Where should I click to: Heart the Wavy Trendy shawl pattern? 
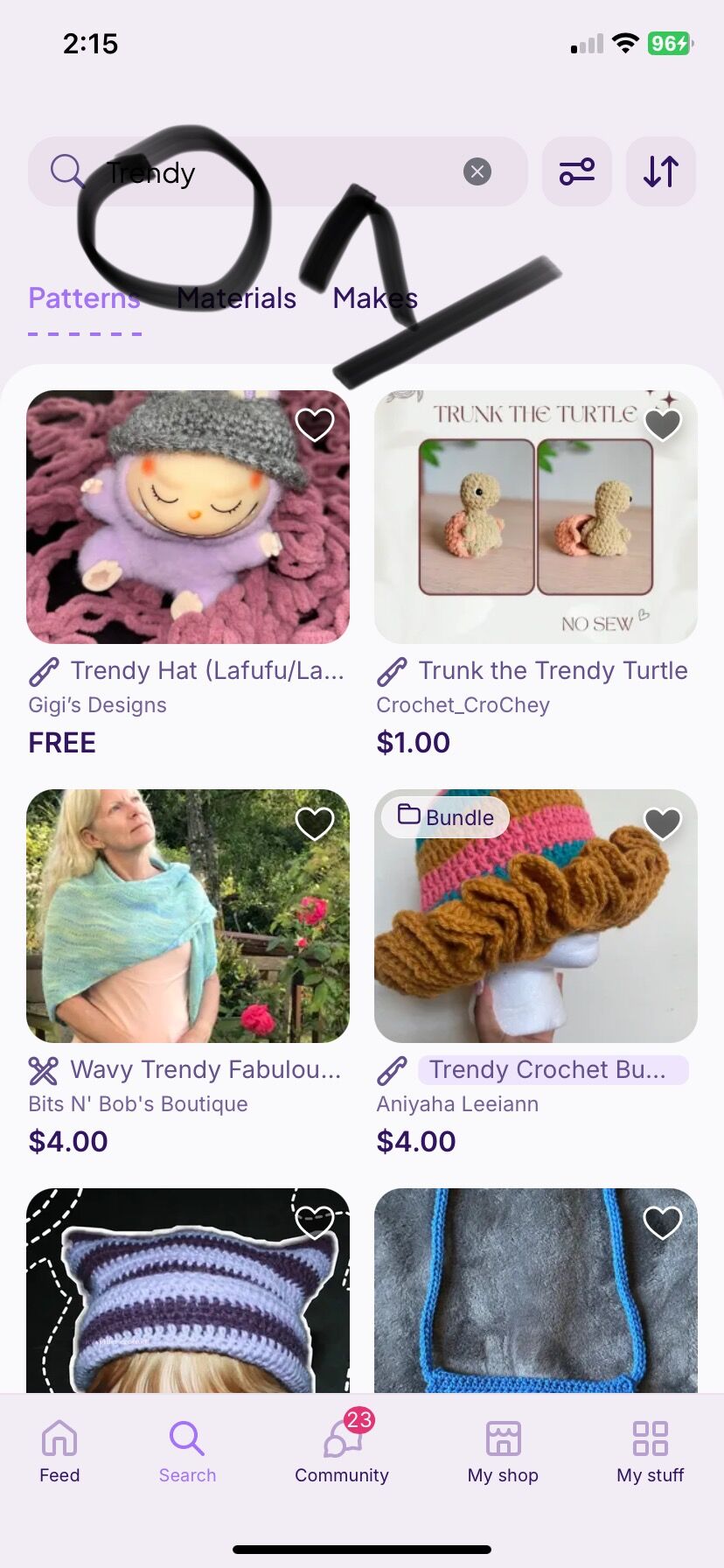click(x=315, y=823)
